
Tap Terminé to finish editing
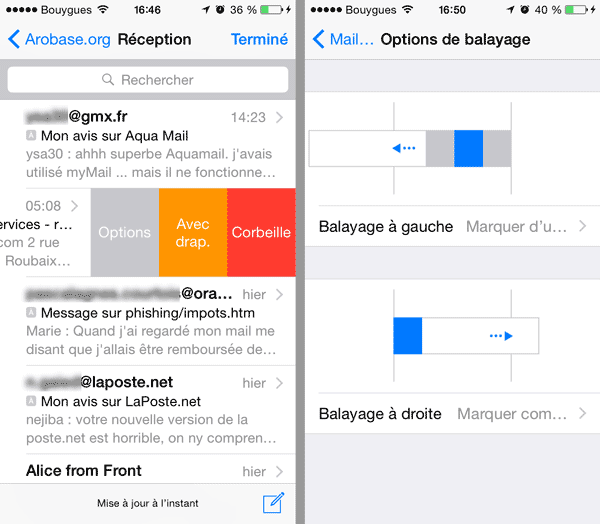click(259, 40)
